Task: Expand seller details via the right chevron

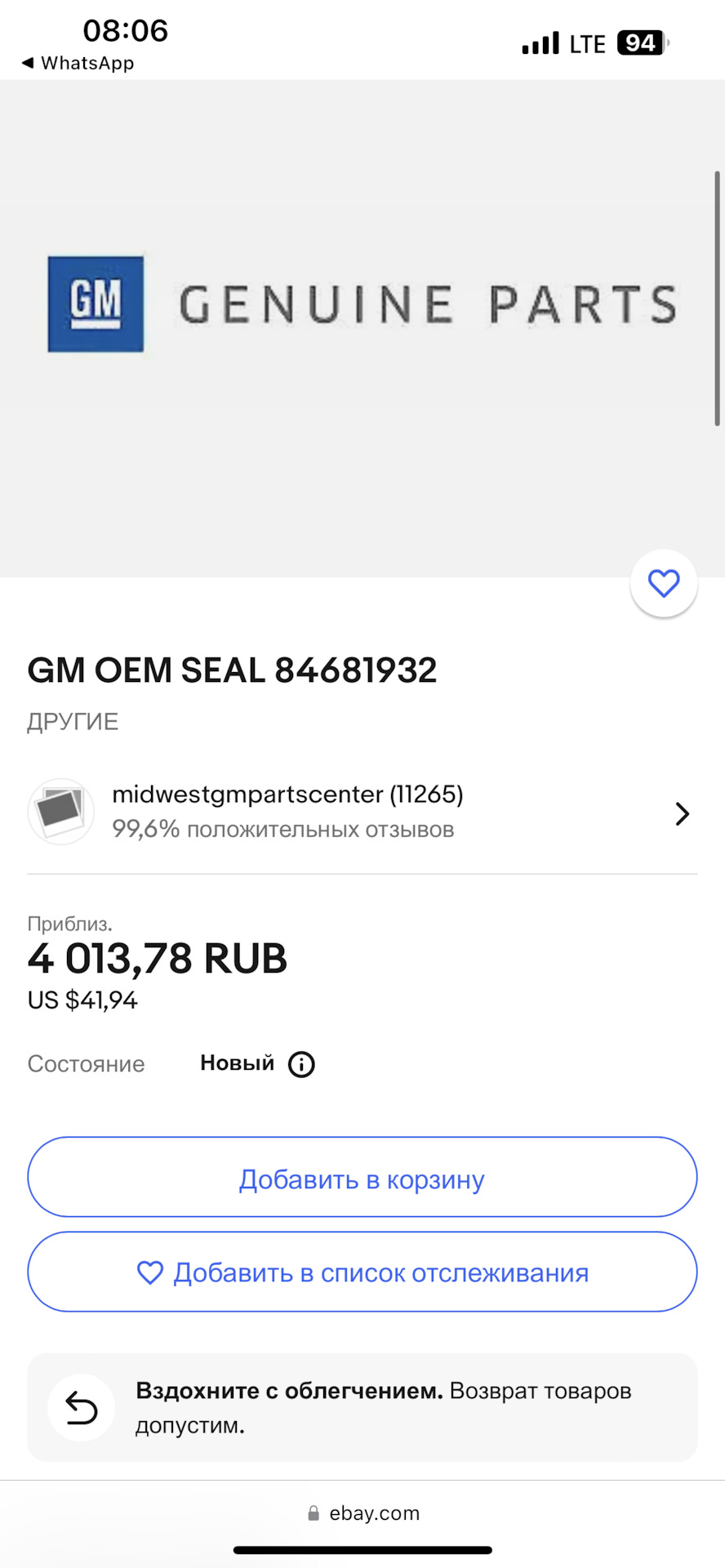Action: (682, 813)
